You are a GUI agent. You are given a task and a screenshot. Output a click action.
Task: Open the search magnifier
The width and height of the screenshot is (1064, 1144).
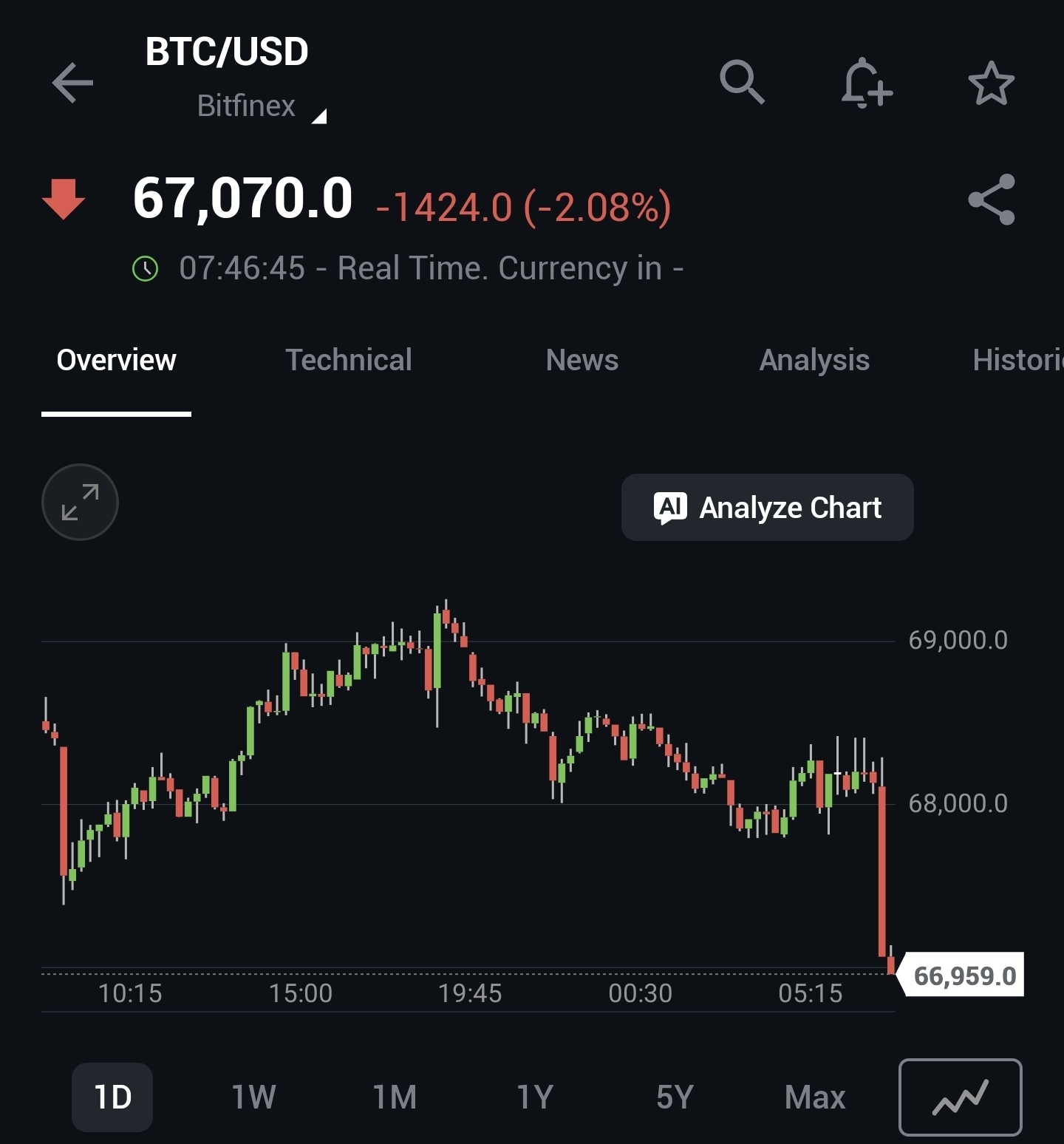tap(741, 81)
